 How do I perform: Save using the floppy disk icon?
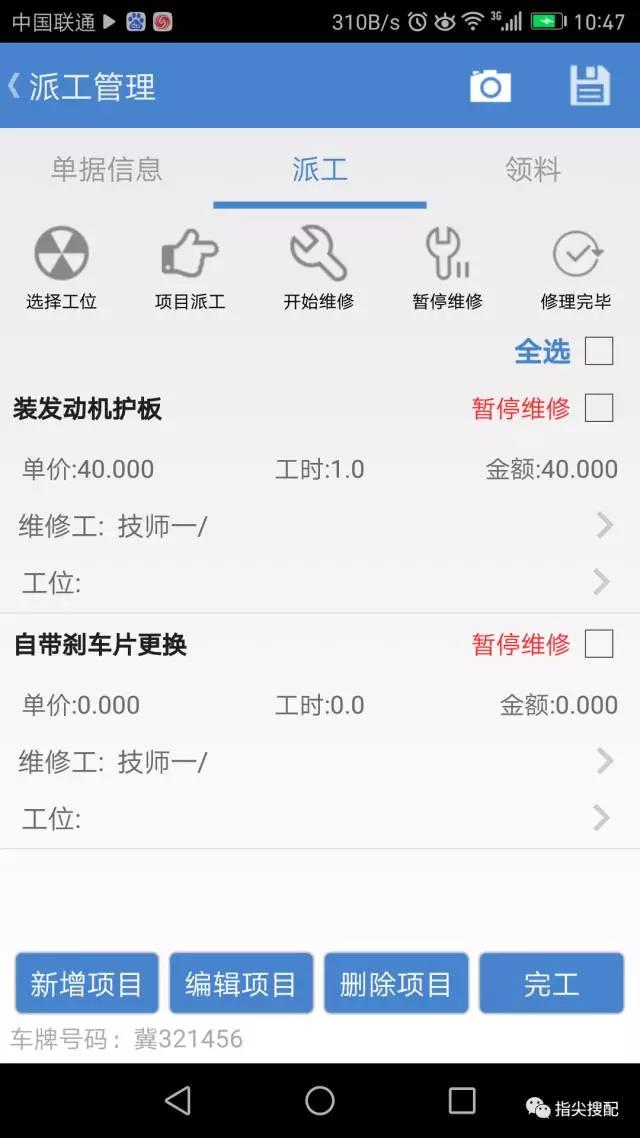[x=589, y=86]
